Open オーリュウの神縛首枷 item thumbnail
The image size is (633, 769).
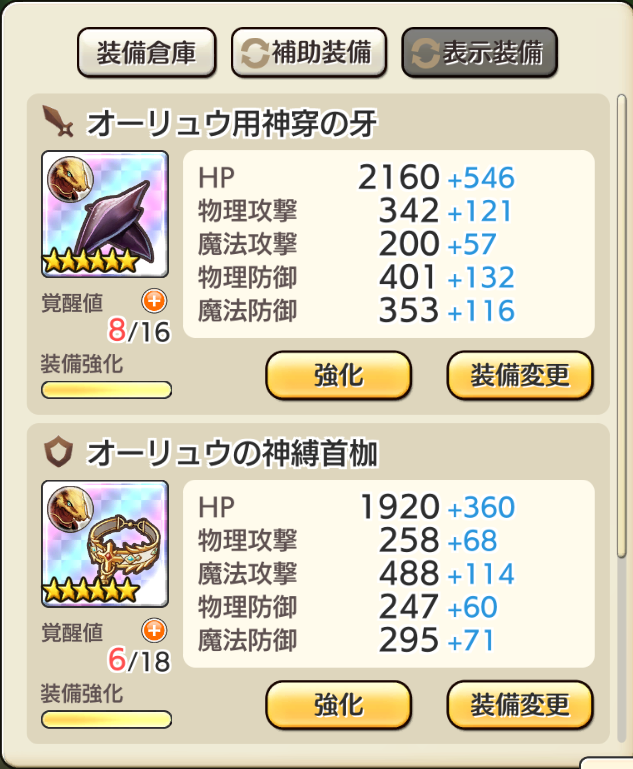tap(105, 544)
